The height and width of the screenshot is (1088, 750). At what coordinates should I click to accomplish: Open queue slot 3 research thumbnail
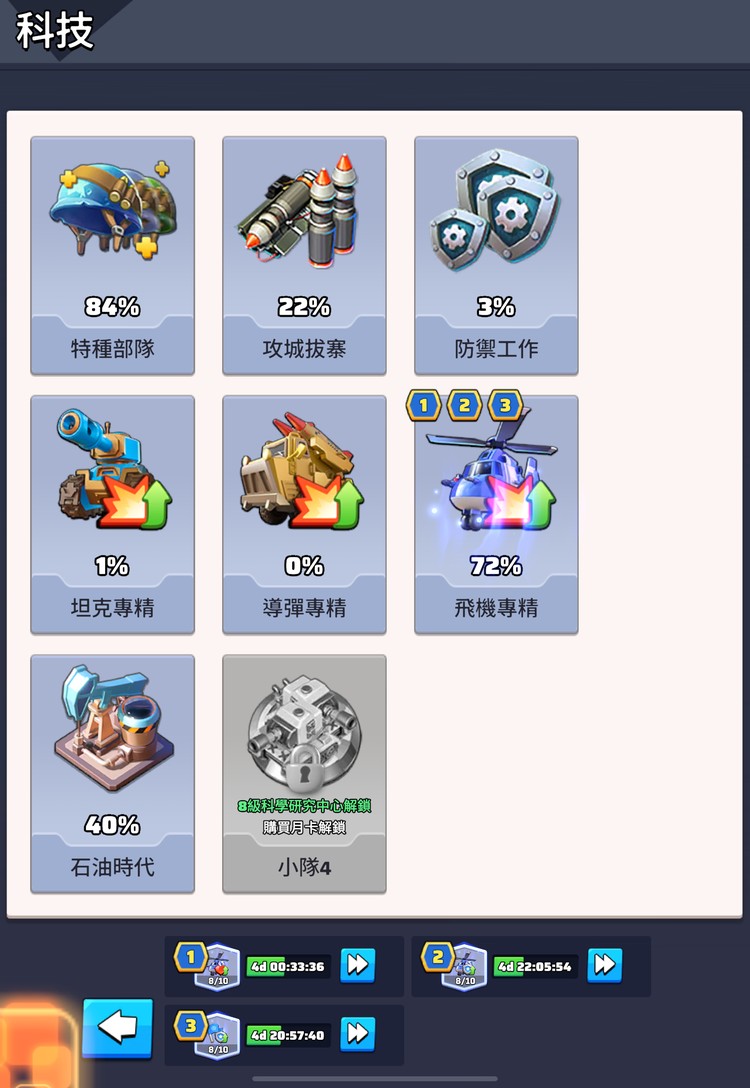click(x=216, y=1035)
